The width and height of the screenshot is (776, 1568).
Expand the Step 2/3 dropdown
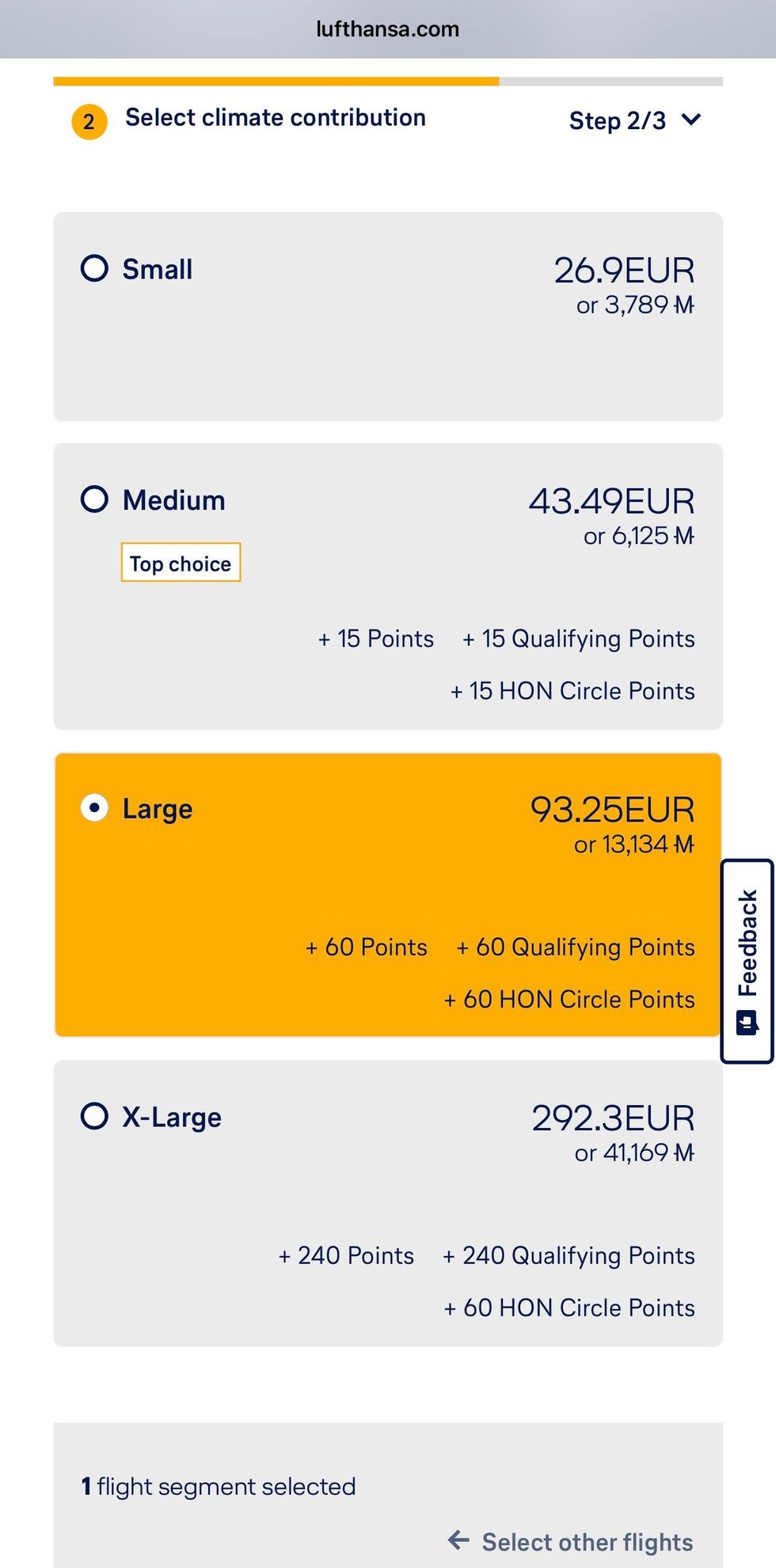coord(635,120)
